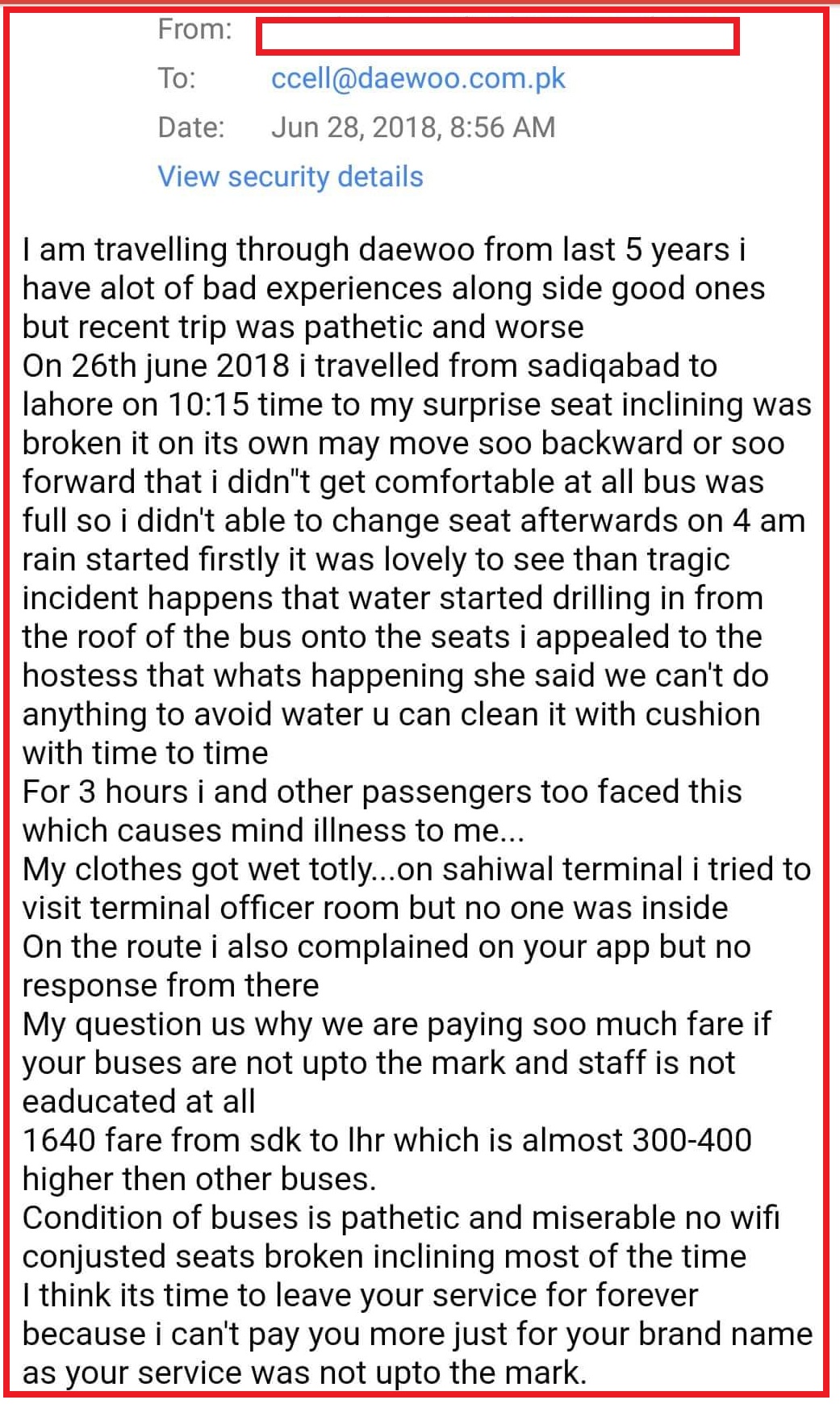Image resolution: width=840 pixels, height=1404 pixels.
Task: Open the View security details link
Action: click(x=290, y=177)
